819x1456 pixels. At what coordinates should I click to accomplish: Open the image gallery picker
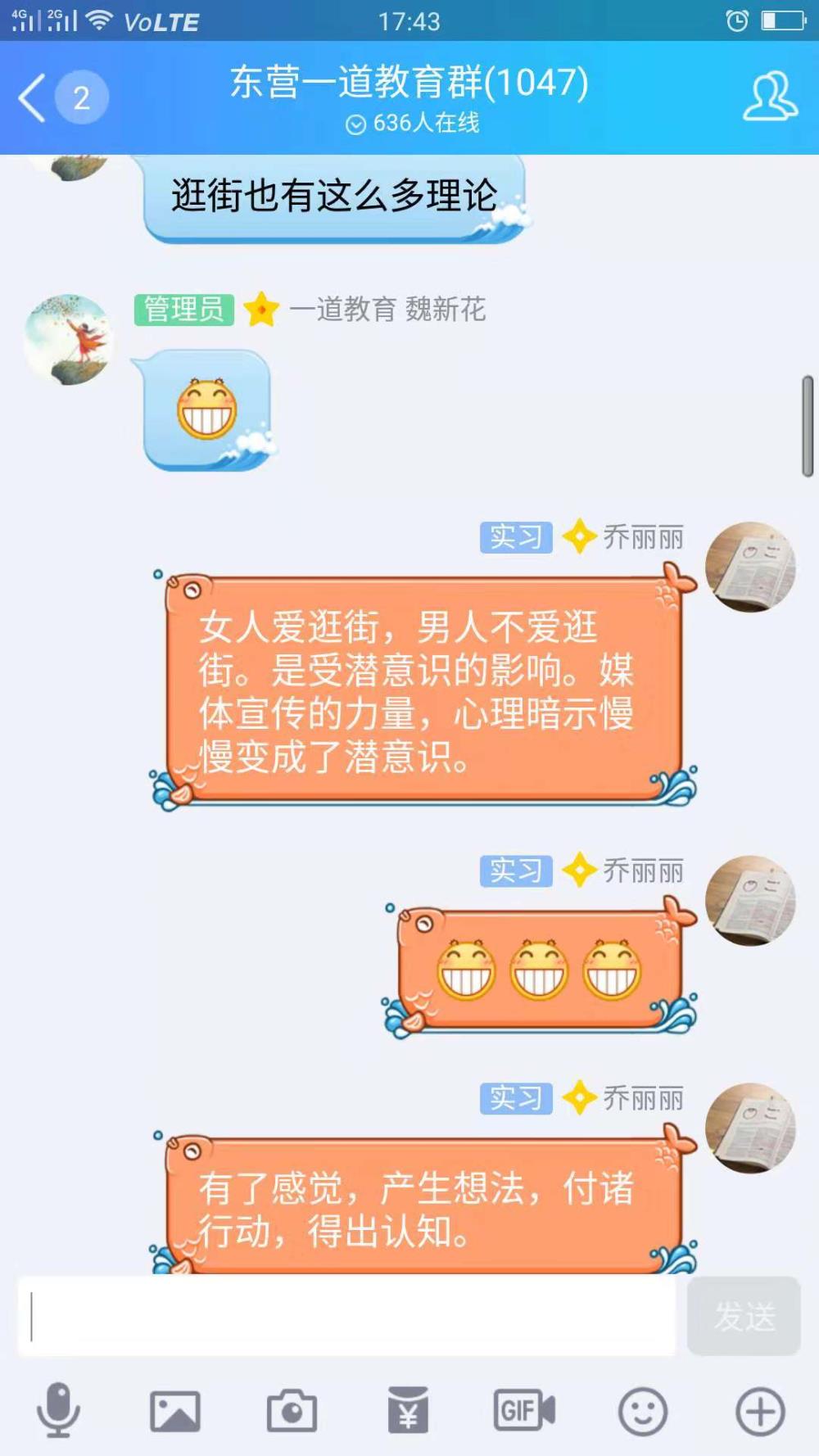(x=175, y=1411)
